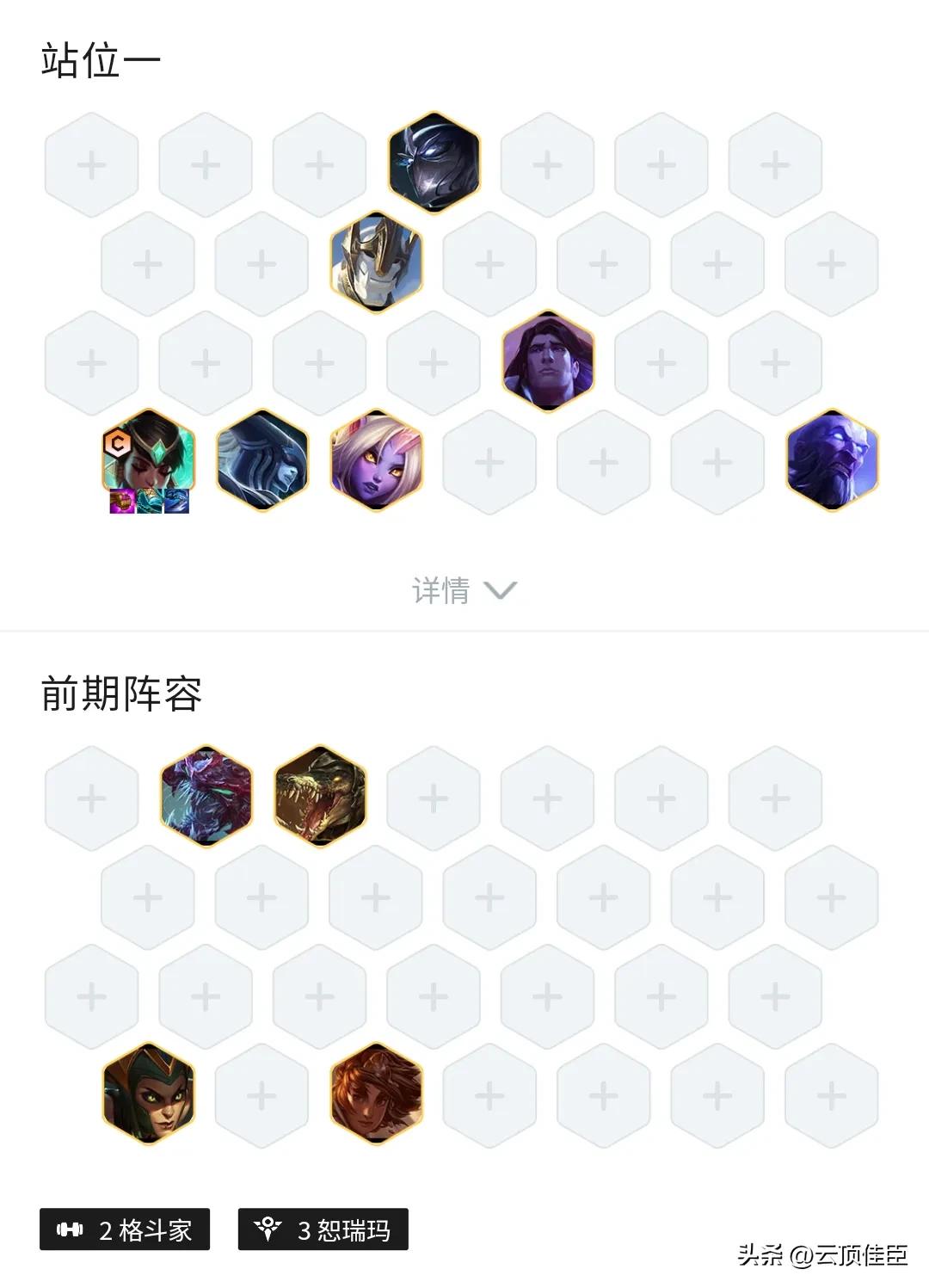Open the 3 恕瑞玛 trait chip
Image resolution: width=929 pixels, height=1288 pixels.
coord(323,1229)
